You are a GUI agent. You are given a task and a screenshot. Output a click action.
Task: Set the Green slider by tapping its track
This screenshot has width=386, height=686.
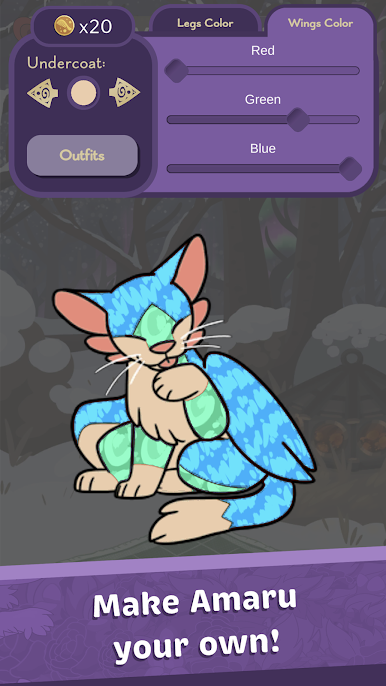263,119
